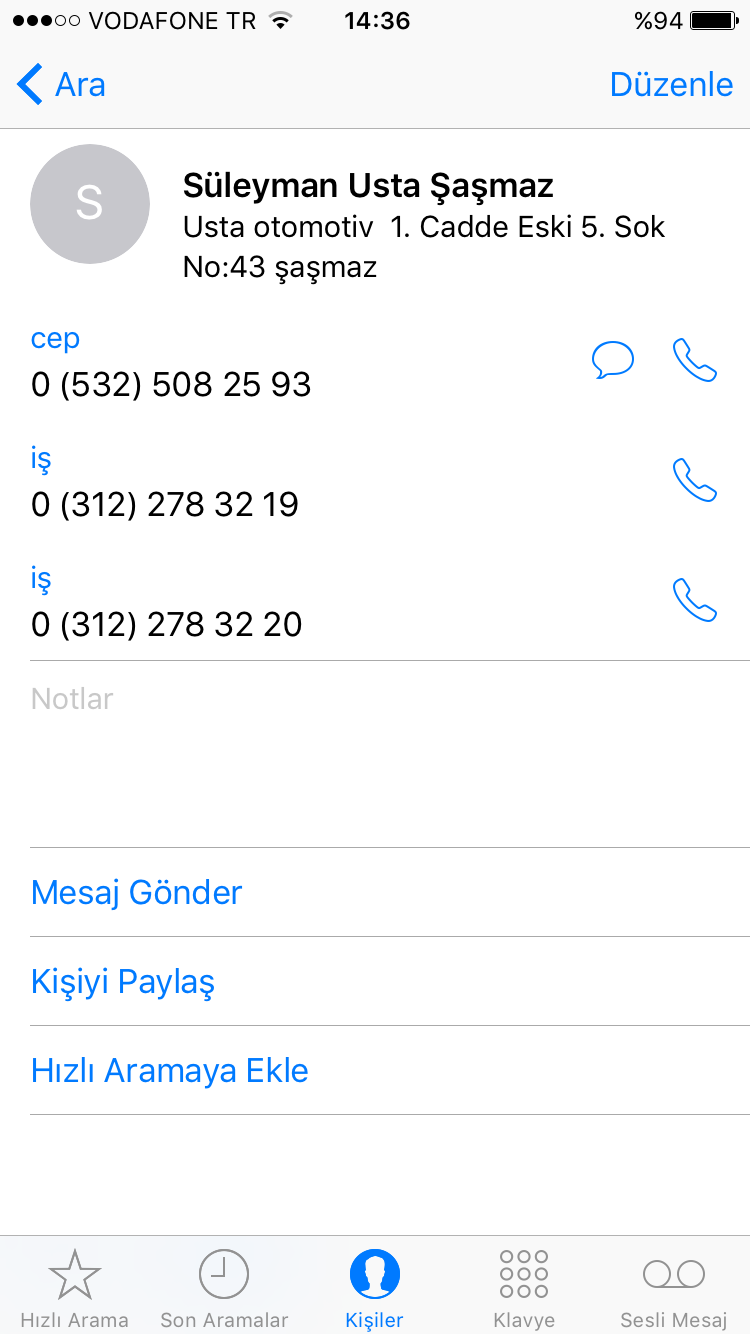Screen dimensions: 750x1334
Task: Call the cep number via phone icon
Action: click(x=695, y=360)
